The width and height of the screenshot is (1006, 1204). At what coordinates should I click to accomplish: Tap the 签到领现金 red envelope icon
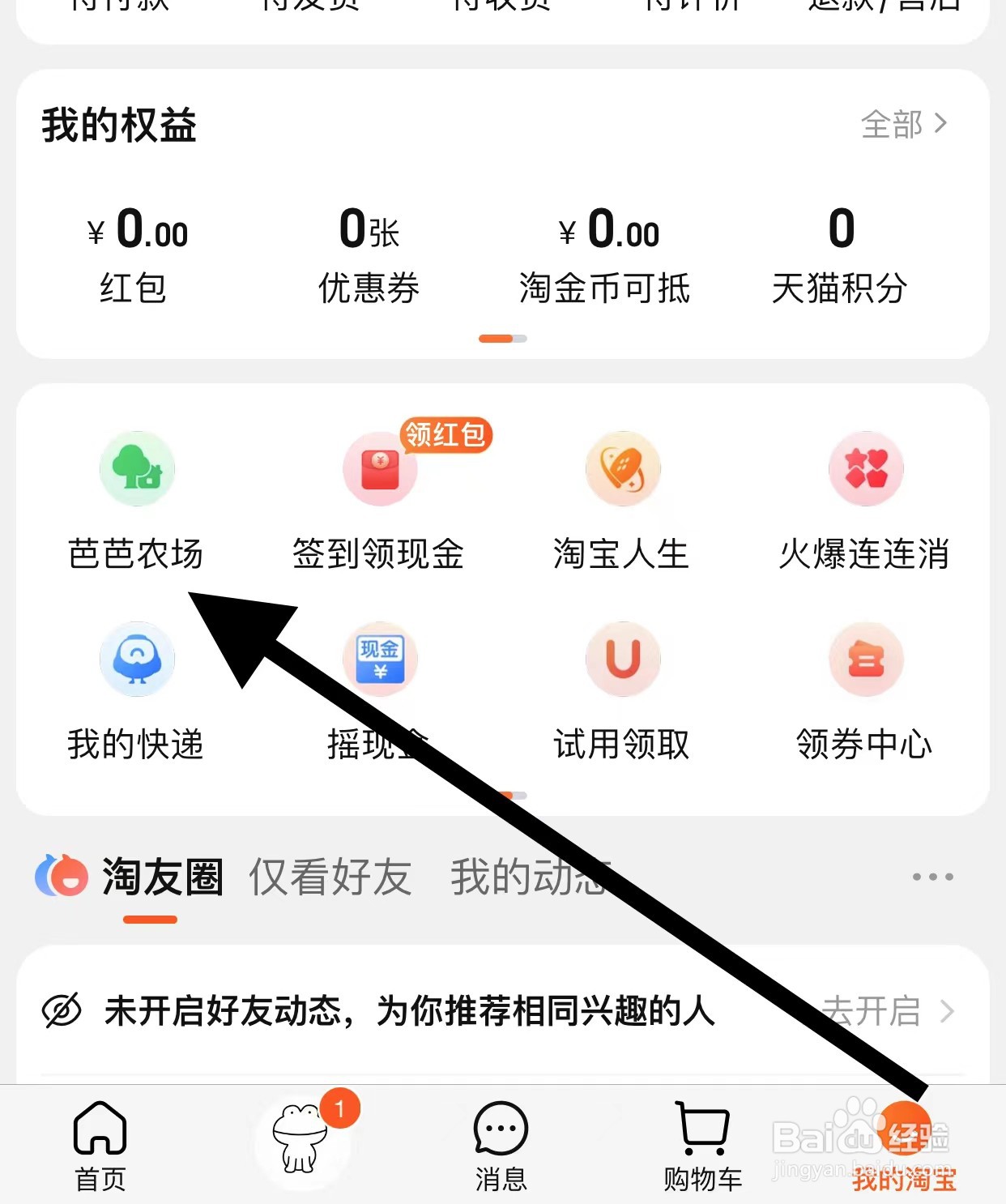[x=380, y=470]
